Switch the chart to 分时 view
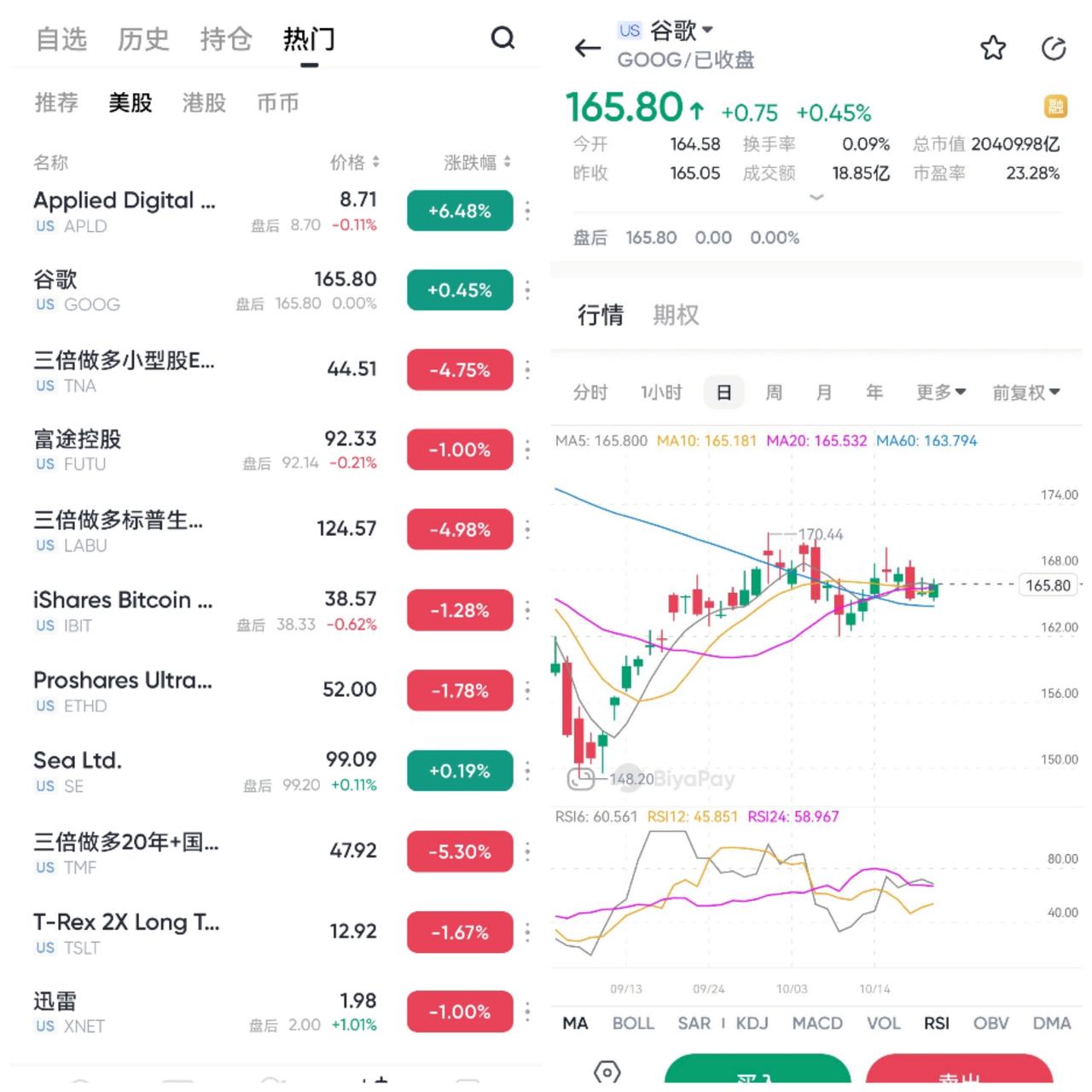Image resolution: width=1092 pixels, height=1092 pixels. click(590, 392)
